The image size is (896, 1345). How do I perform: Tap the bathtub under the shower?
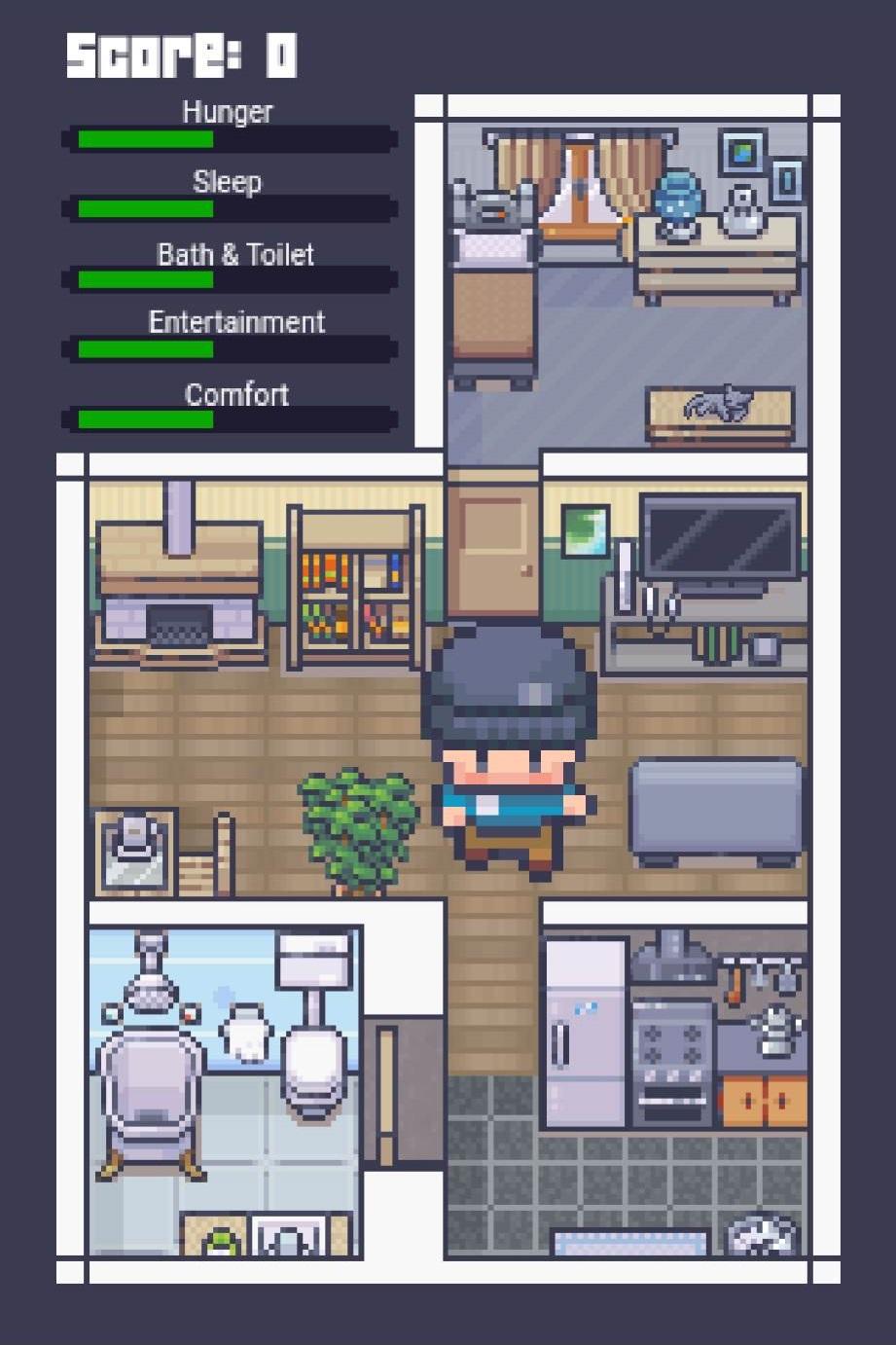click(149, 1100)
